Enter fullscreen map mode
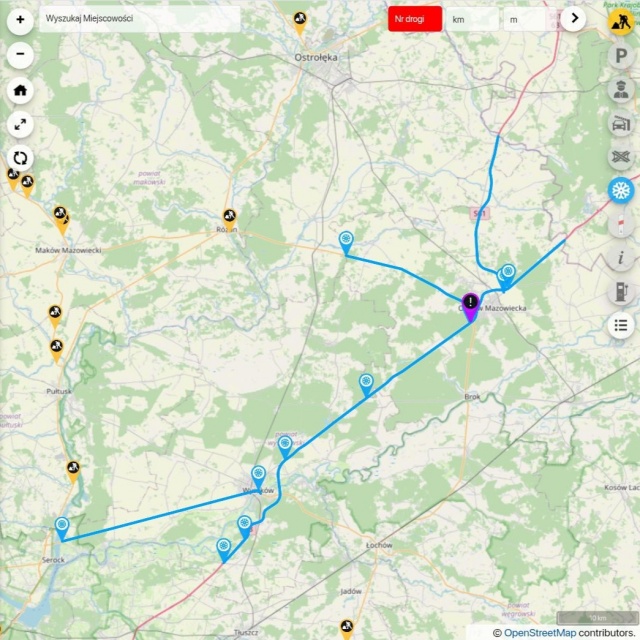Viewport: 640px width, 640px height. pos(20,124)
